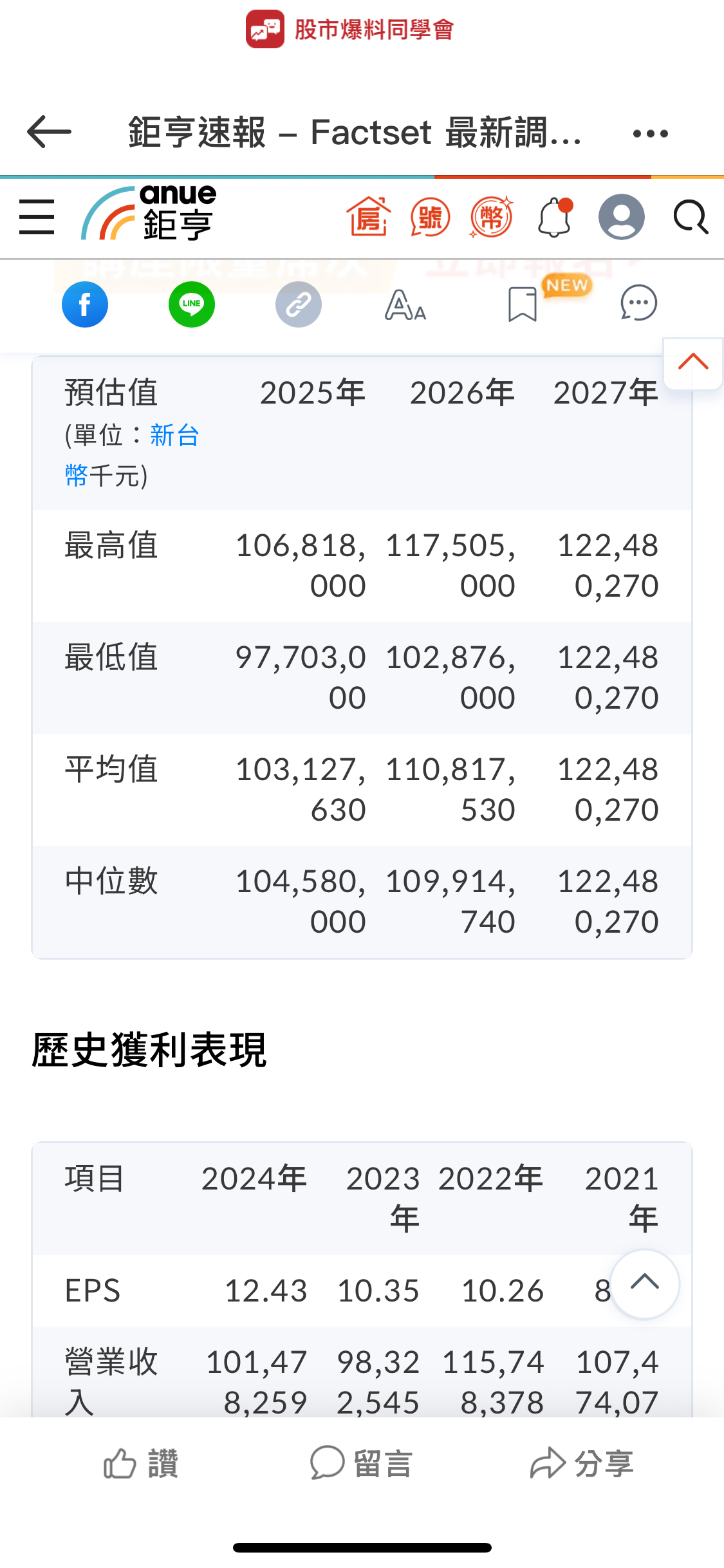724x1568 pixels.
Task: Open the anue 鉅亨 home page
Action: pos(149,214)
